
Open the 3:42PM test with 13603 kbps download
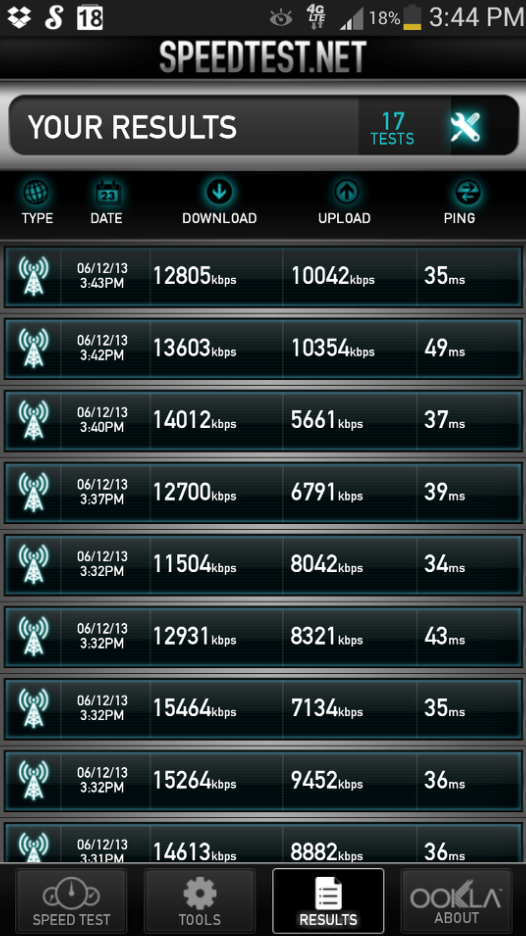(263, 349)
